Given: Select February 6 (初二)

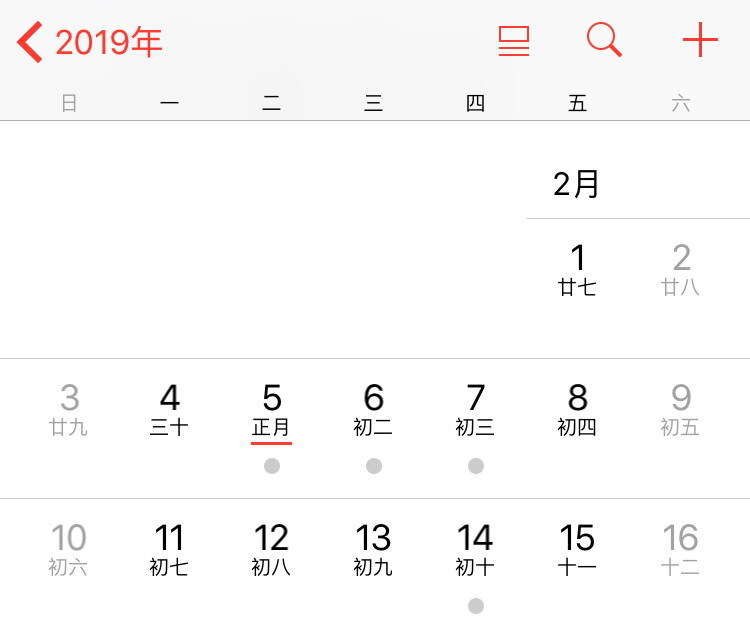Looking at the screenshot, I should (x=374, y=408).
